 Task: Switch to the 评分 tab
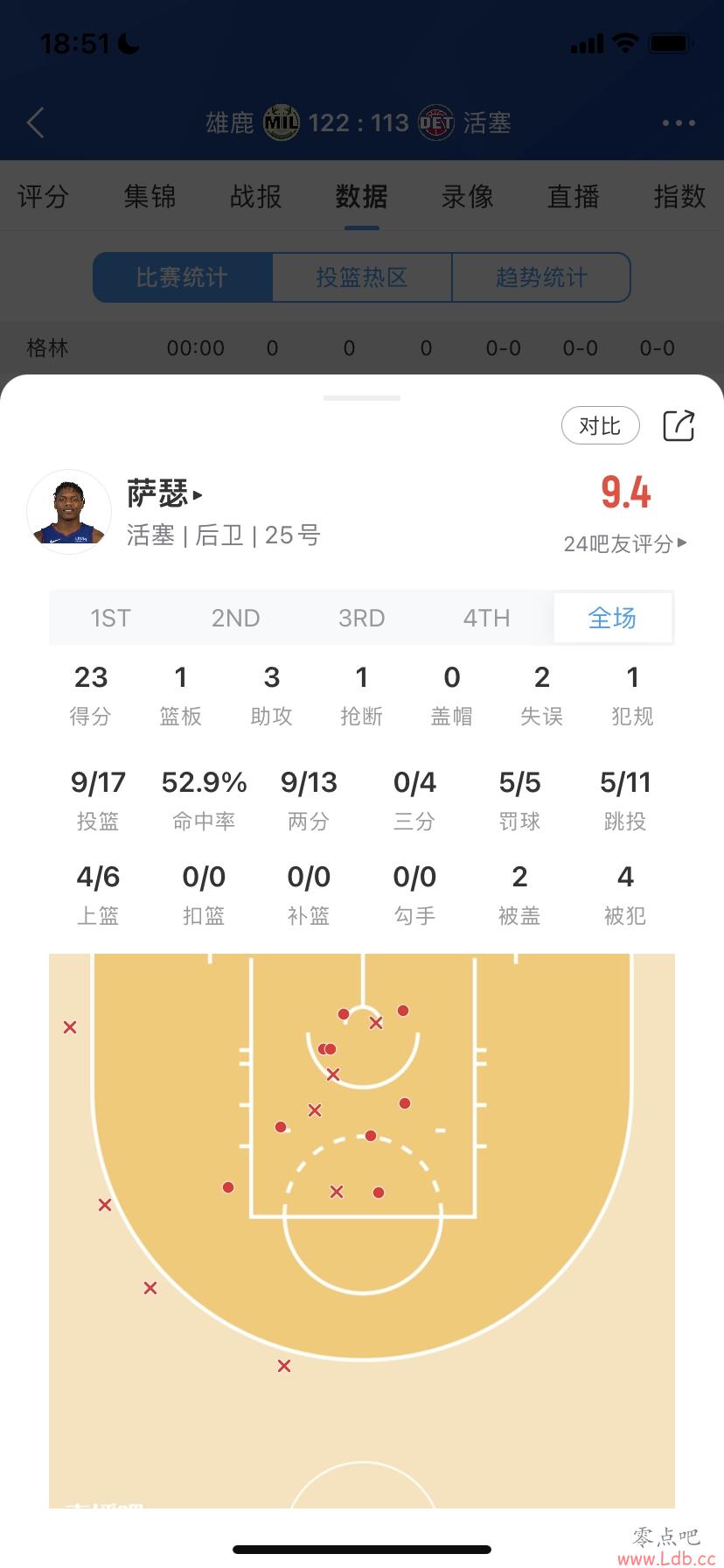(x=43, y=197)
